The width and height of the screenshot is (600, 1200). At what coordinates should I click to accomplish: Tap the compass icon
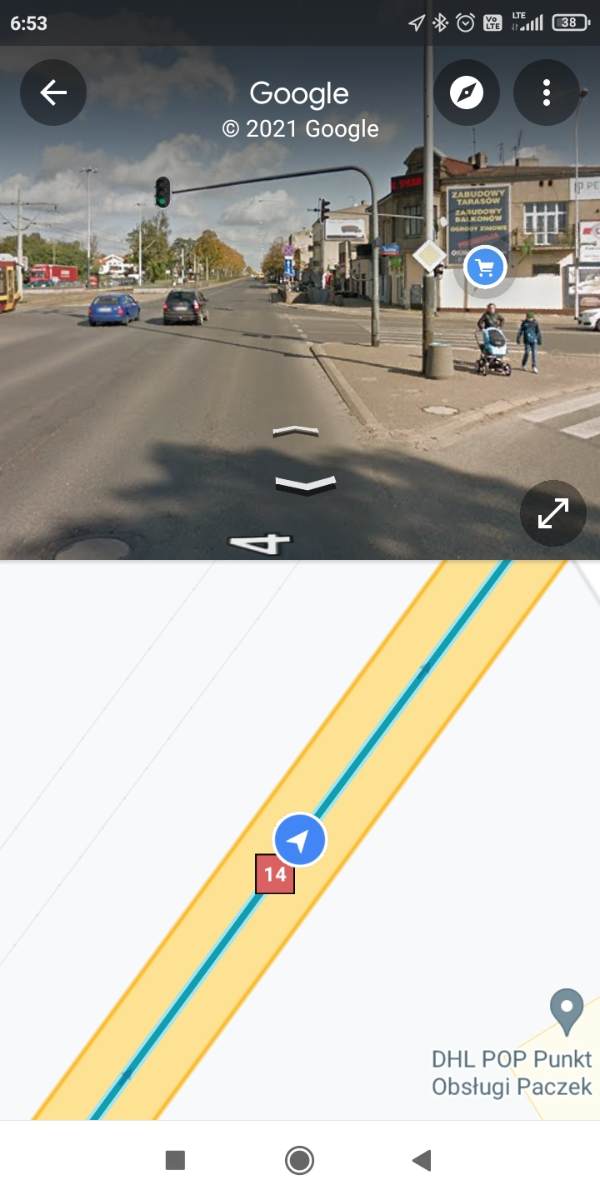(466, 93)
